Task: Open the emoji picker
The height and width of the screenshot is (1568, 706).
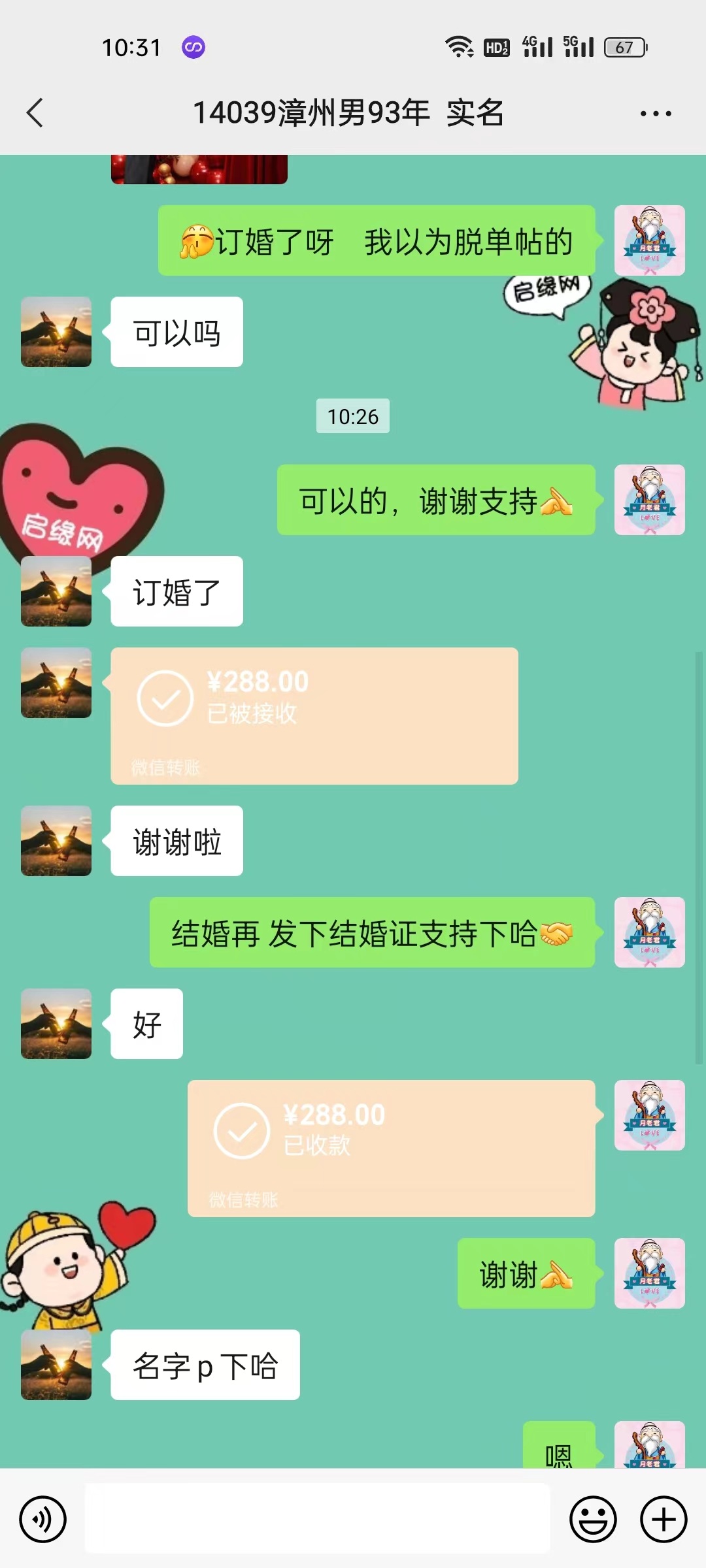Action: tap(593, 1519)
